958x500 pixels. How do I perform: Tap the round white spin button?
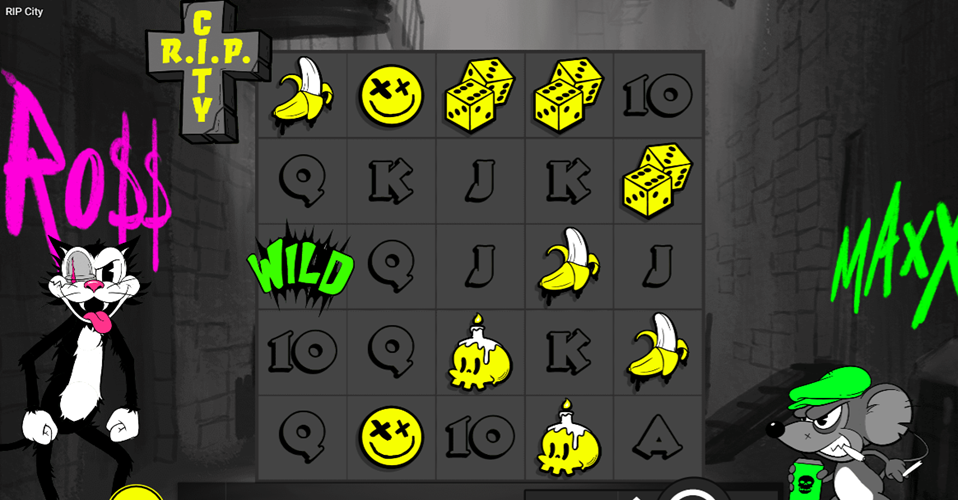pos(697,492)
